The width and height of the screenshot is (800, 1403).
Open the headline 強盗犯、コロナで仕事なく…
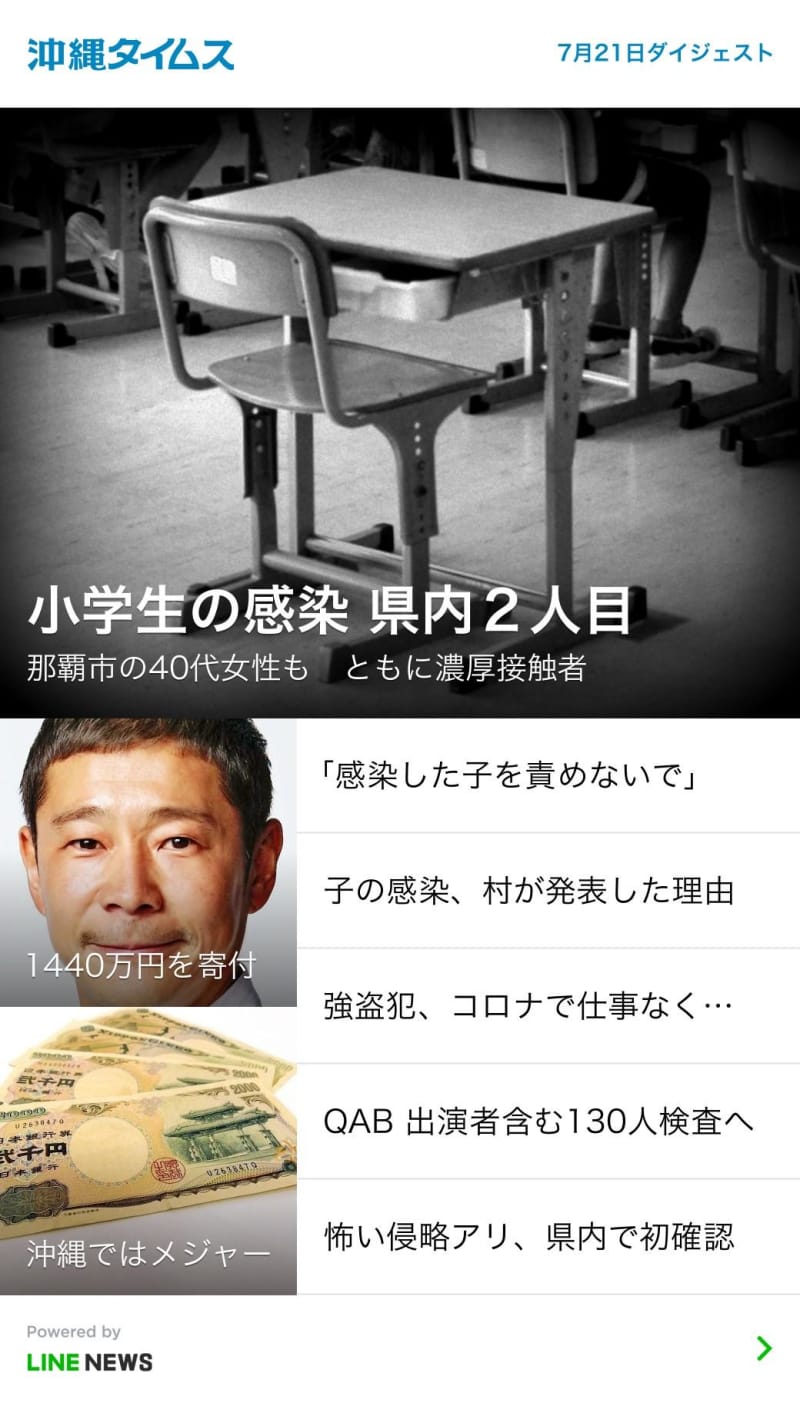[548, 1006]
